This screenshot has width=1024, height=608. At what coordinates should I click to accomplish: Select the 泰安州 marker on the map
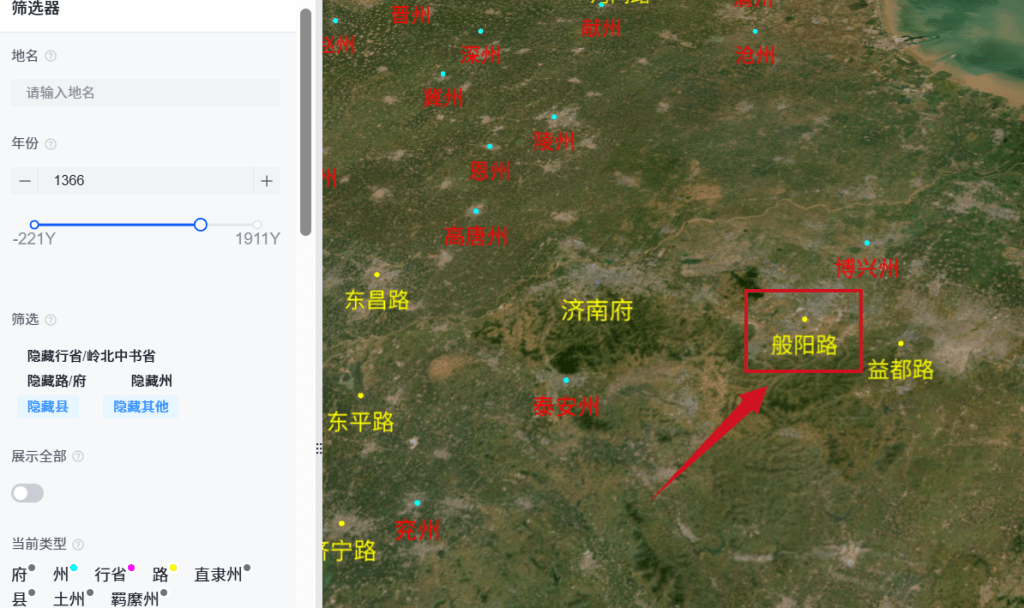coord(566,380)
